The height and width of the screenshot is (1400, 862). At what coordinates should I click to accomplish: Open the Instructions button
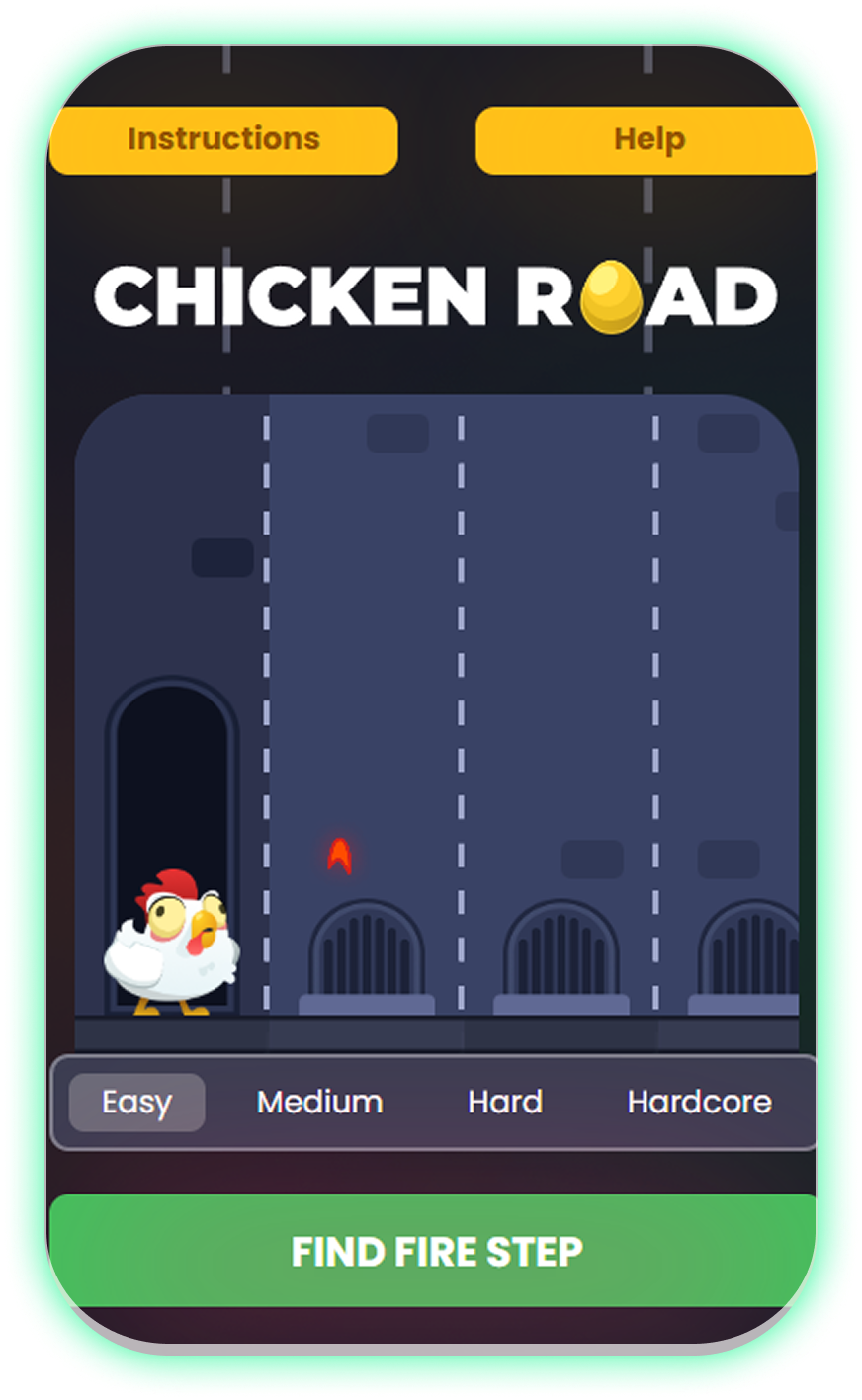click(223, 140)
